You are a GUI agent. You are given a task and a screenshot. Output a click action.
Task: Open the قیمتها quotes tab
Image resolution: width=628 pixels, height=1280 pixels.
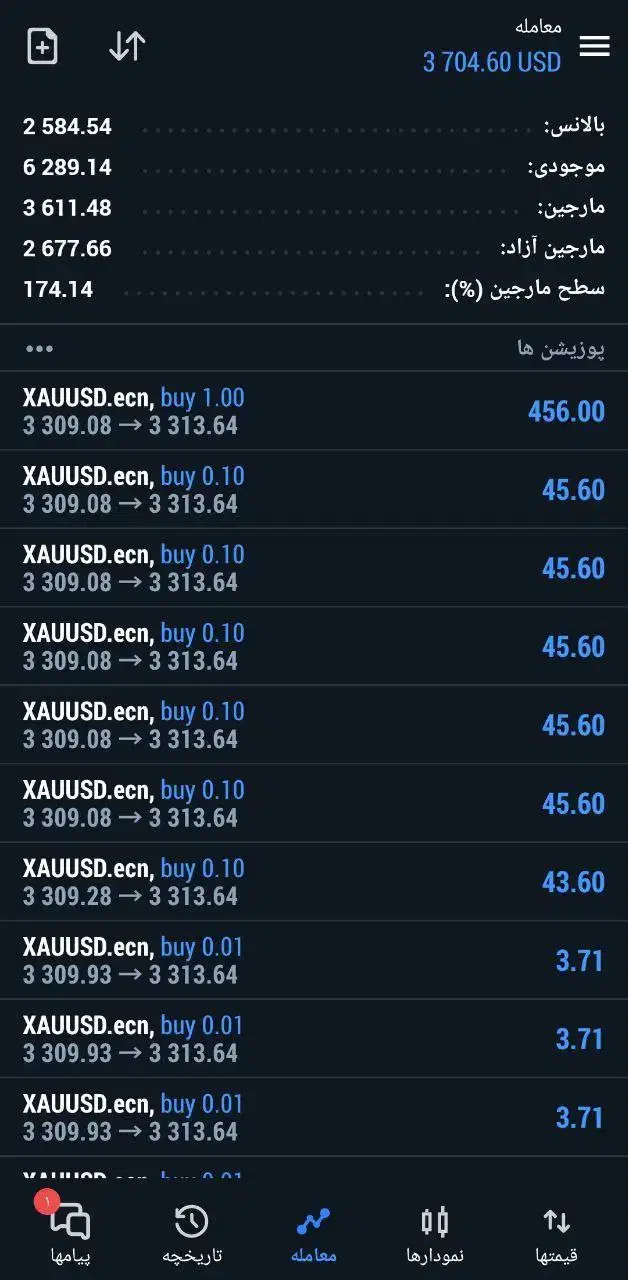[556, 1232]
